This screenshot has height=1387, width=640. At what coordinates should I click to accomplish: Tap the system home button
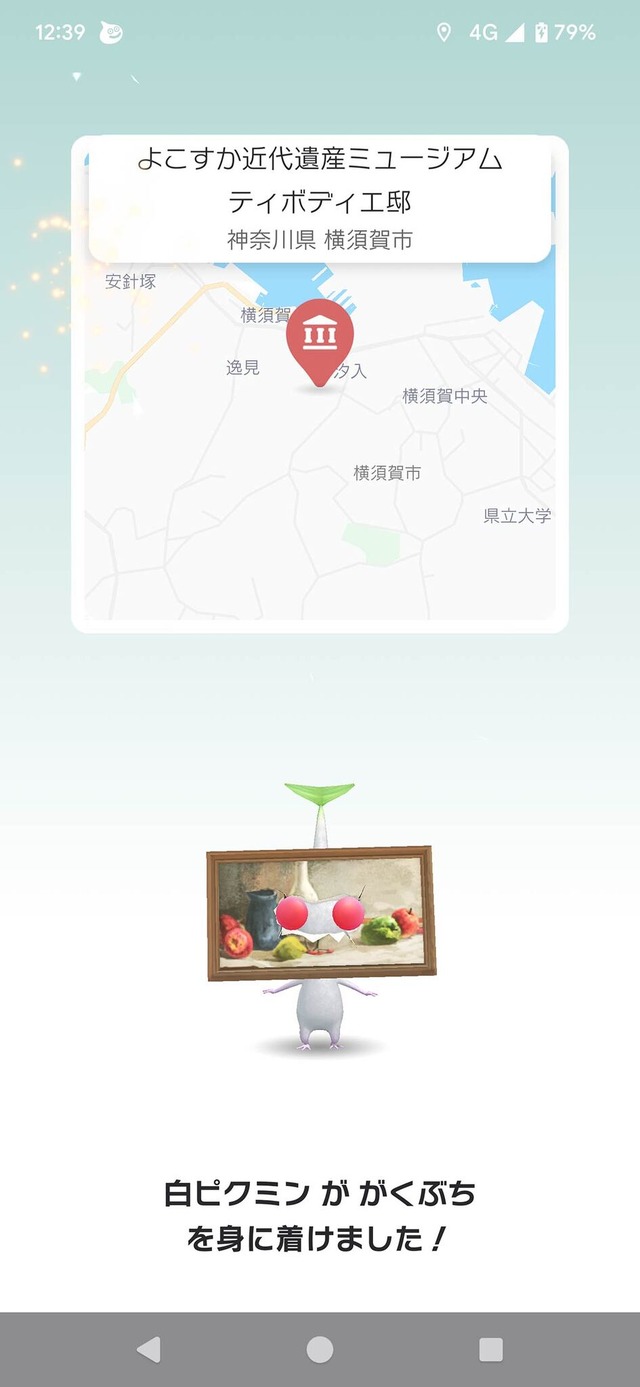click(x=320, y=1350)
